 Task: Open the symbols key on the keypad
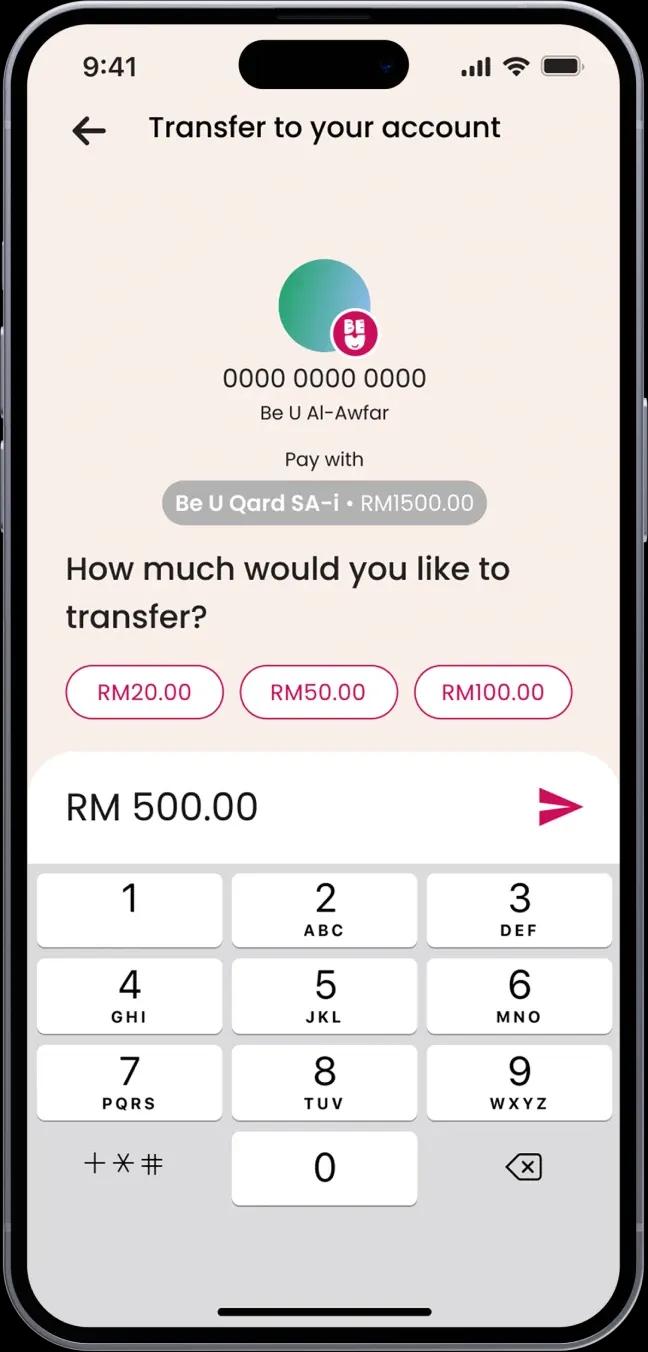(x=124, y=1164)
